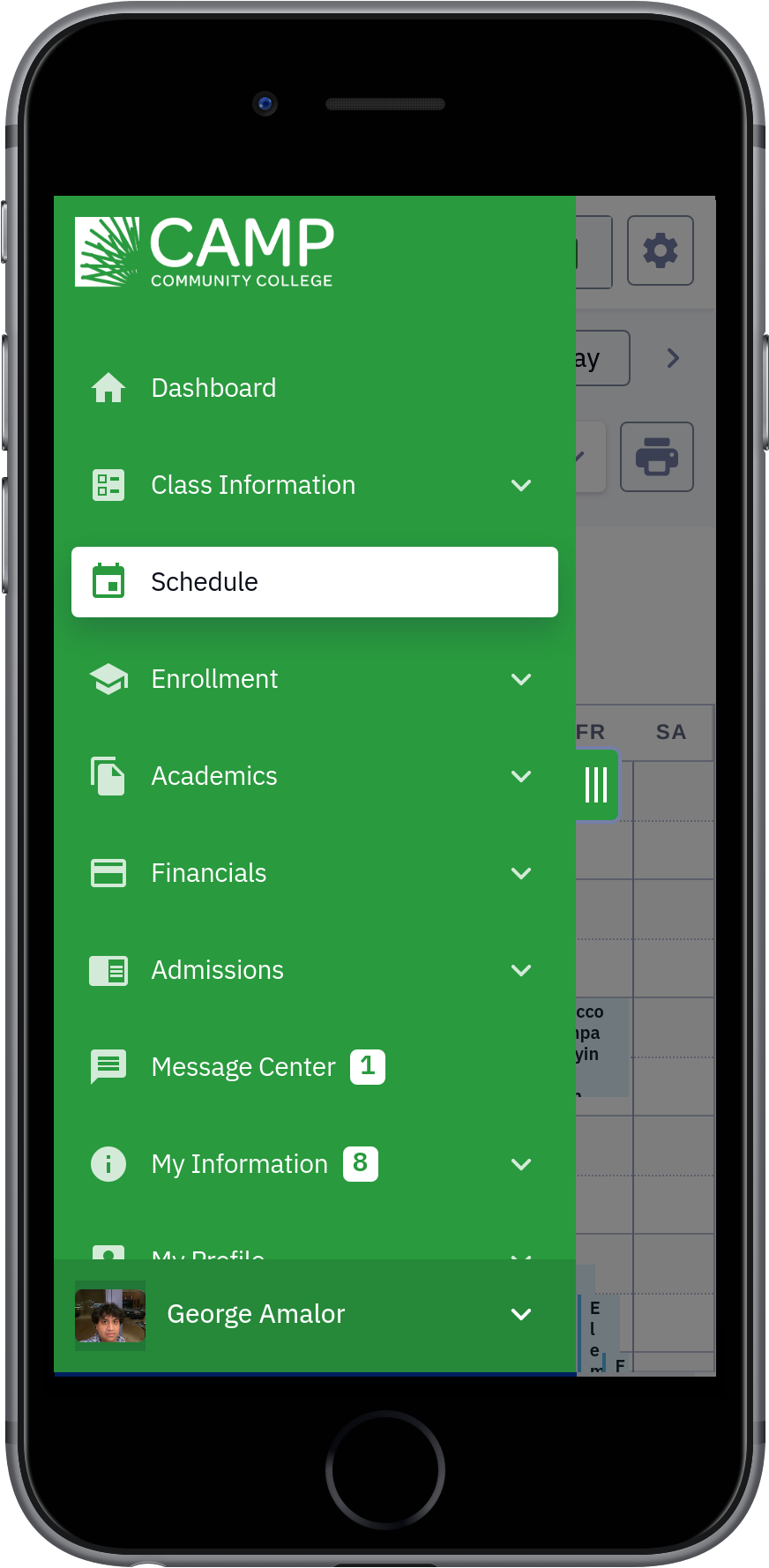Screen dimensions: 769x1568
Task: Go to the next day with the right arrow
Action: click(673, 358)
